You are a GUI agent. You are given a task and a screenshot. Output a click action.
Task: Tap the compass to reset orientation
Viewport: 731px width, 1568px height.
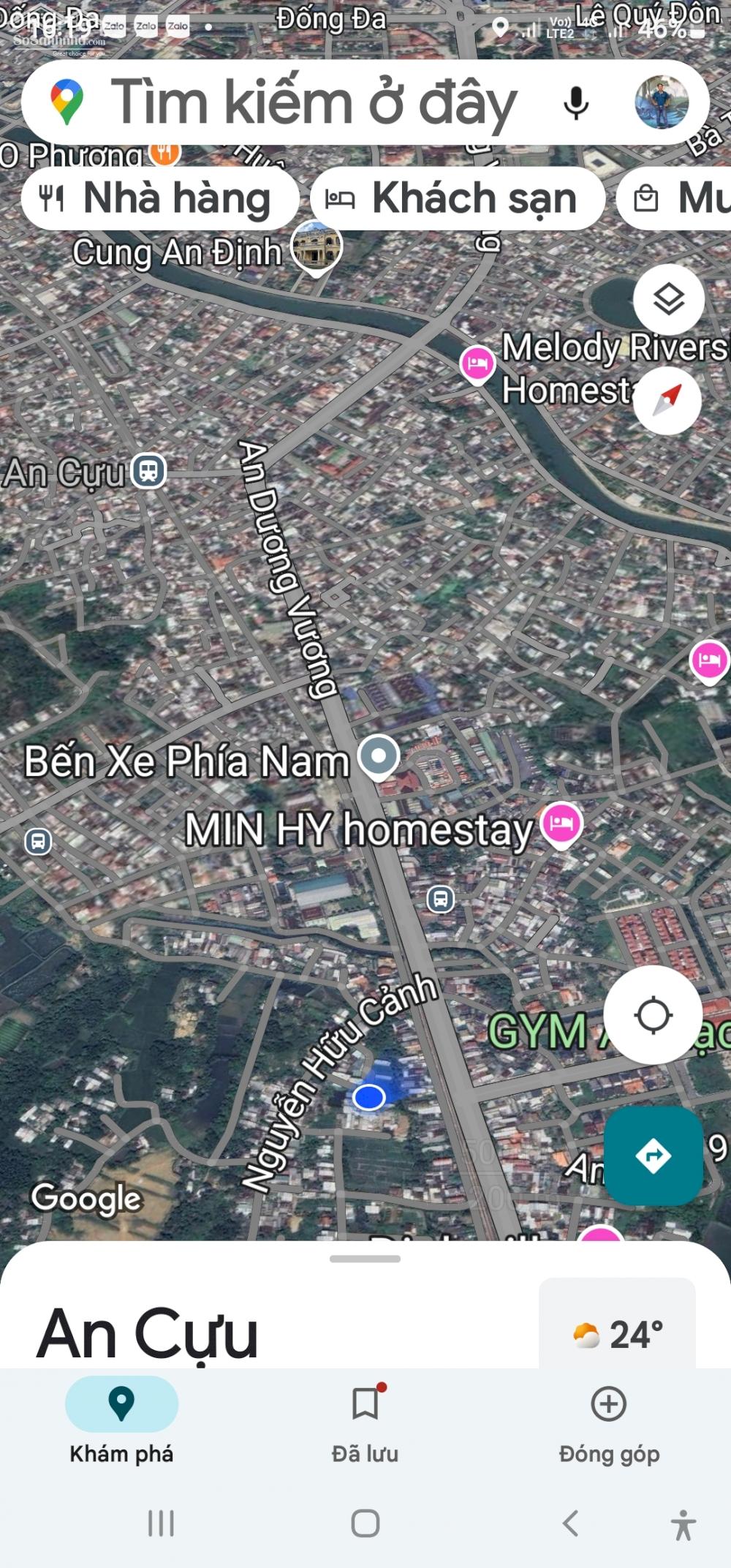pyautogui.click(x=667, y=400)
